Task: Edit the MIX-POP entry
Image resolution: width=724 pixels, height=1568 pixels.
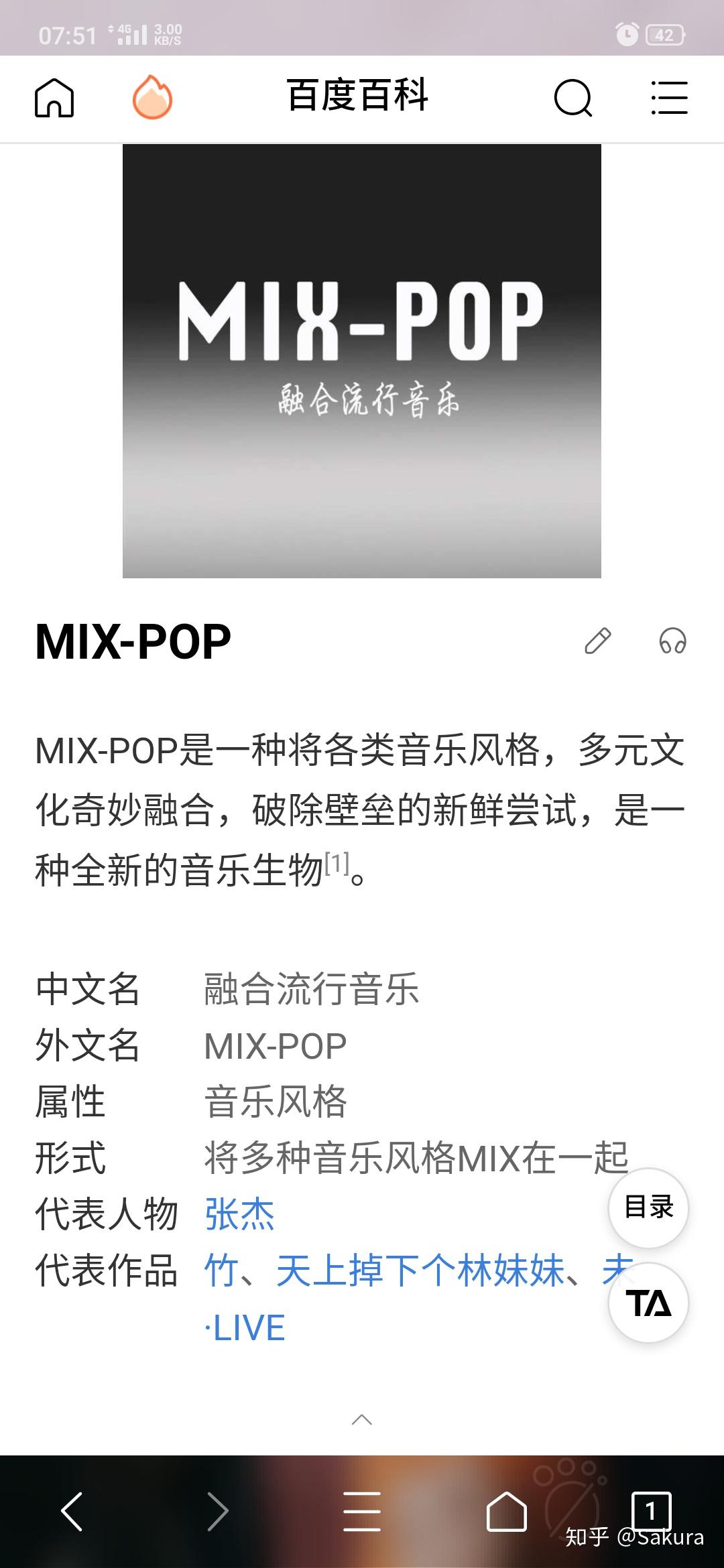Action: click(597, 641)
